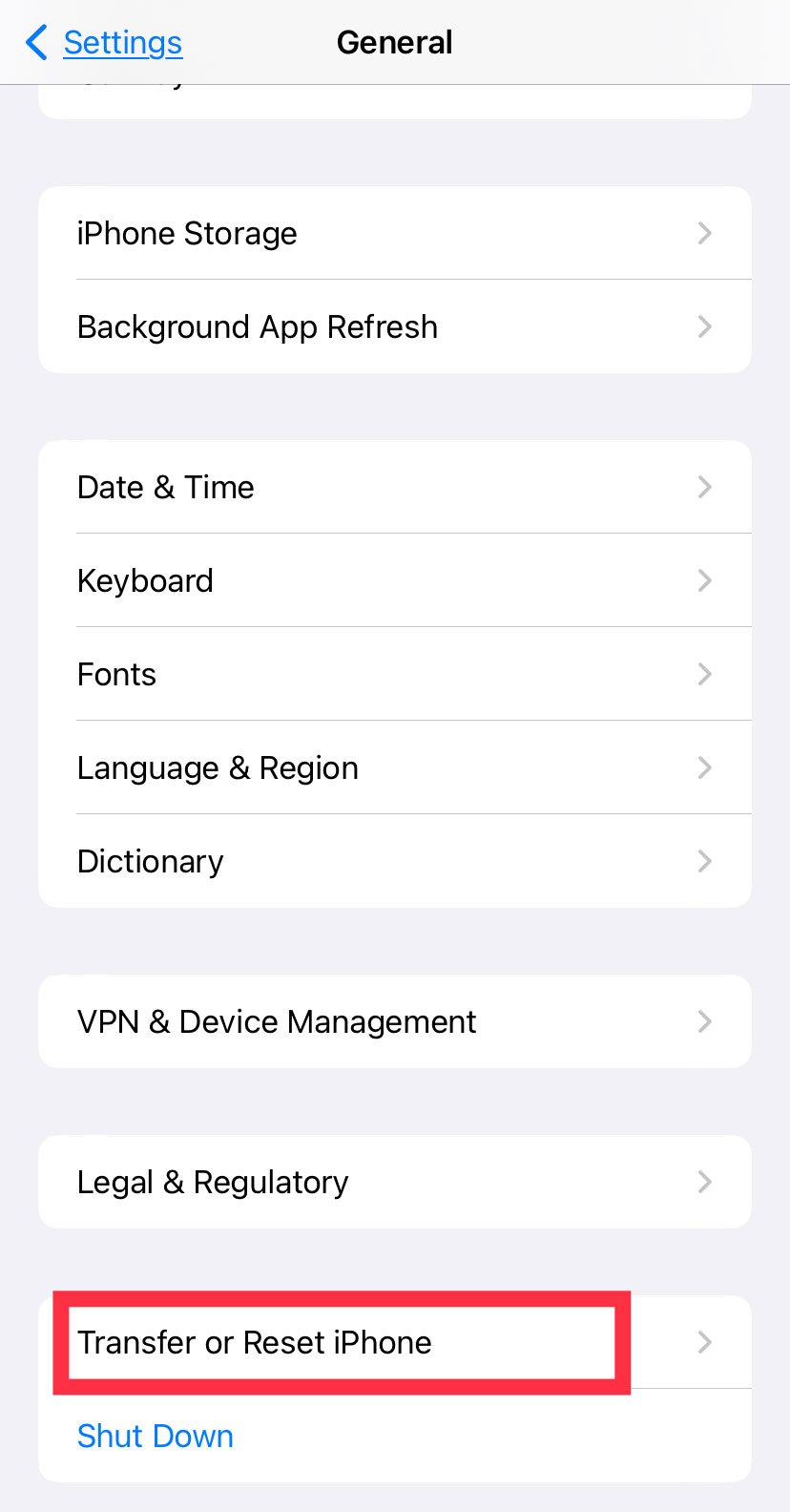Open Dictionary settings

pyautogui.click(x=394, y=862)
